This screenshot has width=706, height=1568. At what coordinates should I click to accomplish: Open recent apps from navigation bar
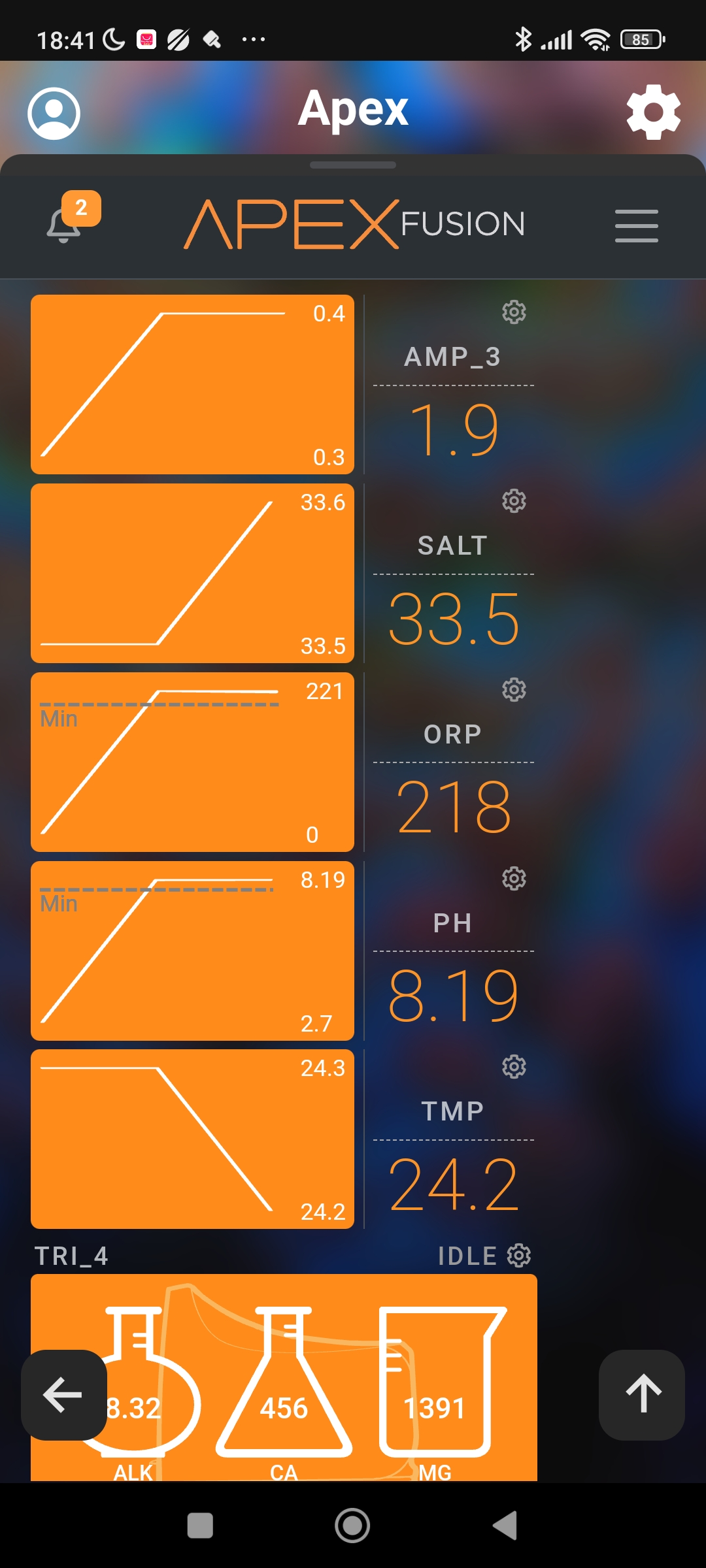[x=200, y=1526]
